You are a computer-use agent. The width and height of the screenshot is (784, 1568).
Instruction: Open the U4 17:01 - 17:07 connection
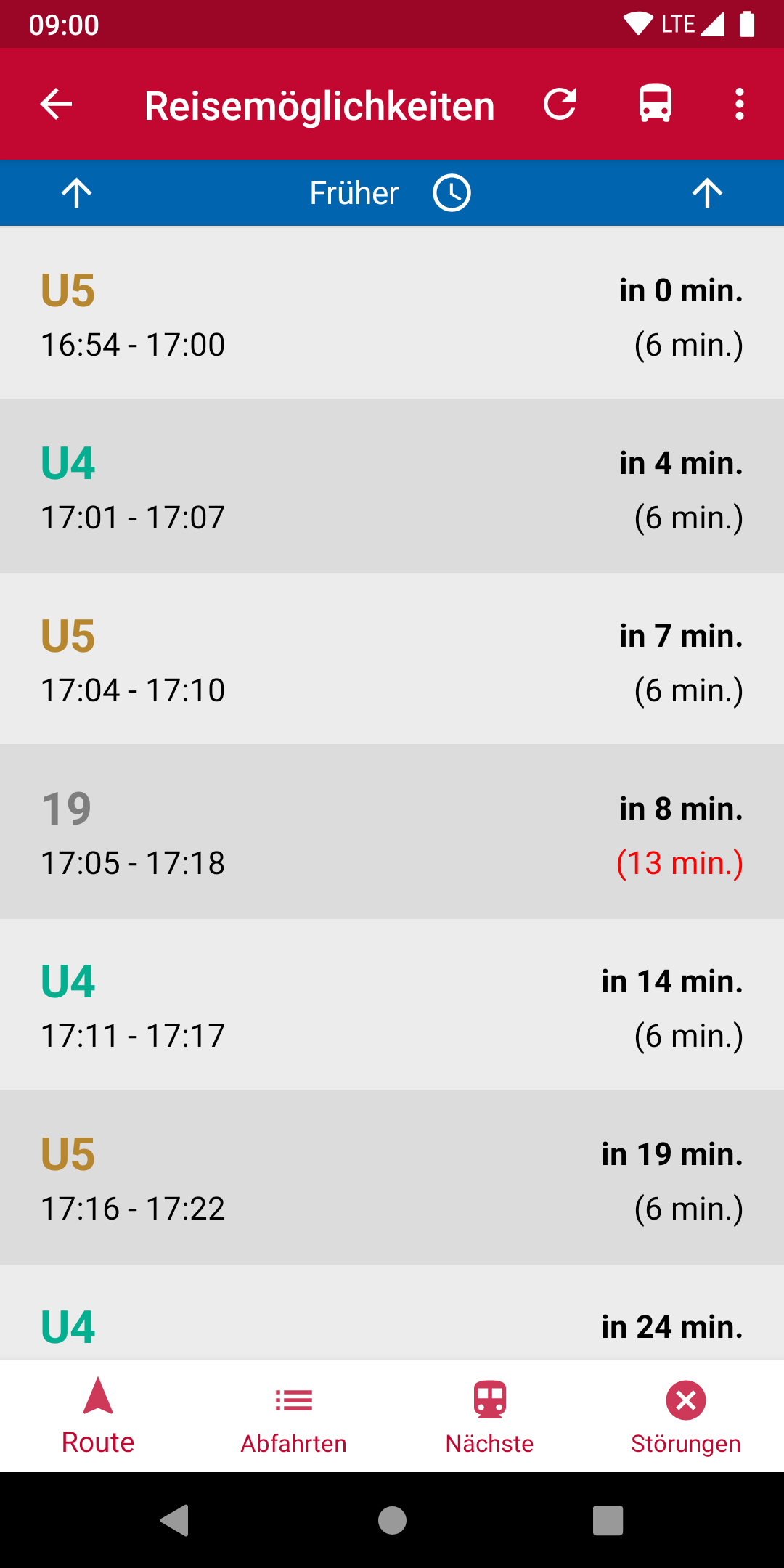(392, 486)
